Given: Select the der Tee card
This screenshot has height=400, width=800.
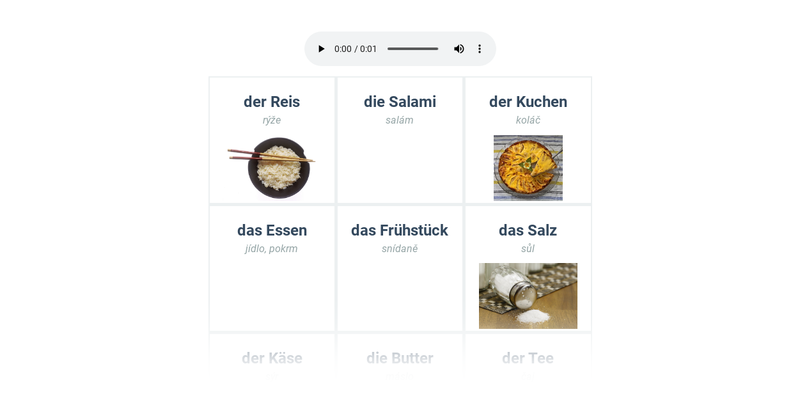Looking at the screenshot, I should point(528,360).
